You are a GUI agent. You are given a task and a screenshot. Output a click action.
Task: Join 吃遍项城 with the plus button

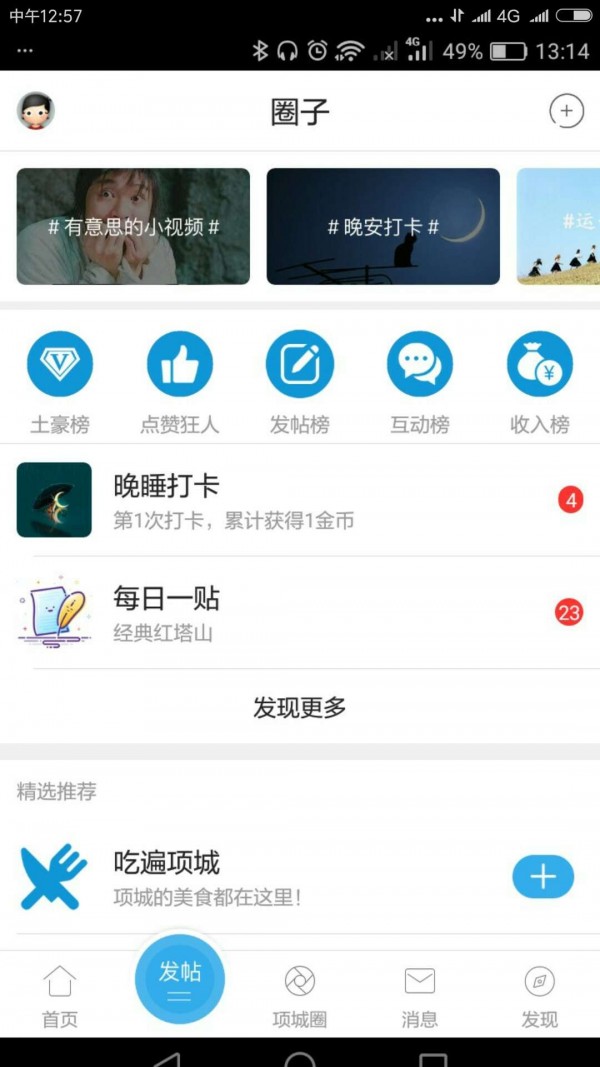click(x=543, y=877)
